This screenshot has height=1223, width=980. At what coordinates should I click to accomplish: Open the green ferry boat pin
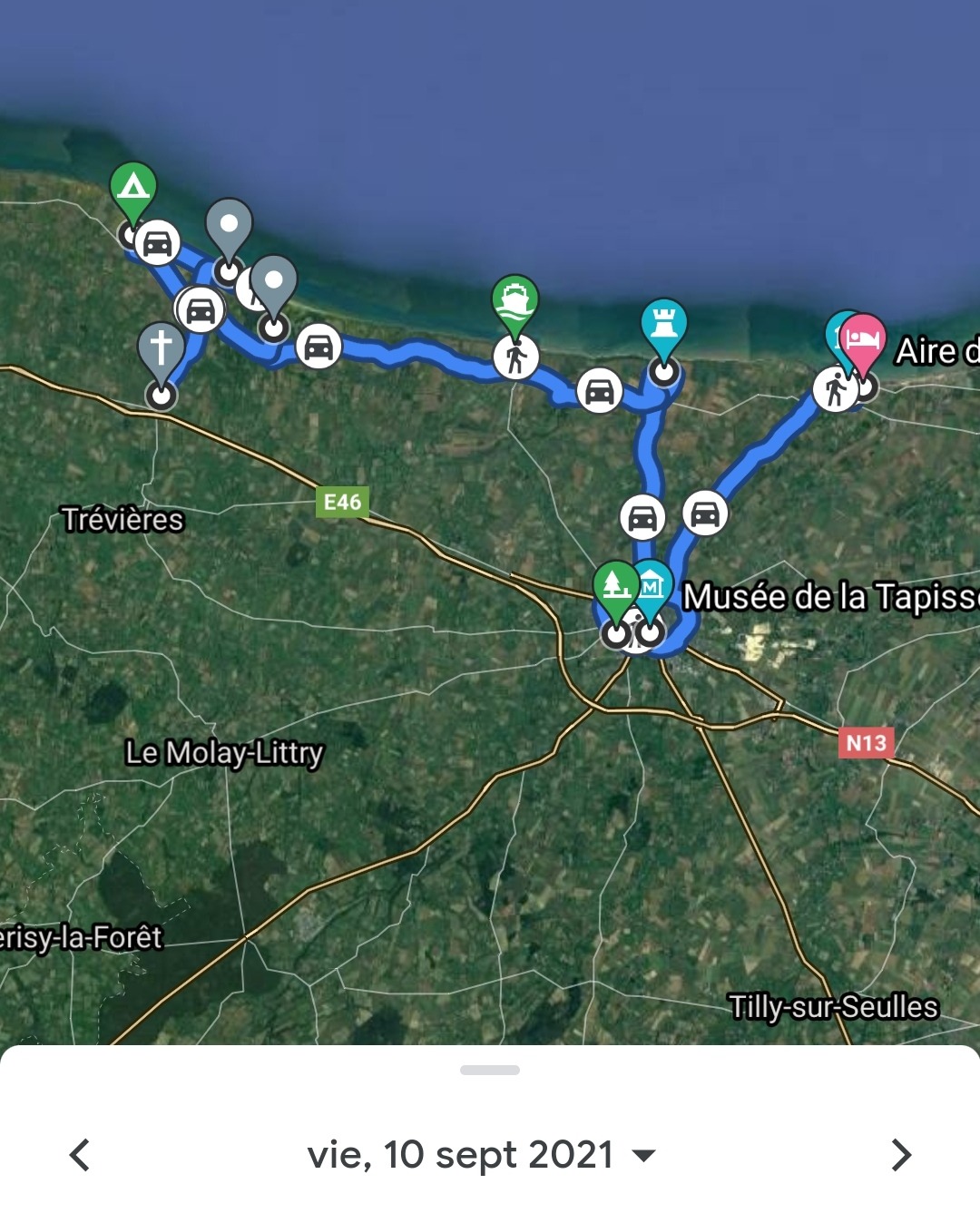[515, 300]
